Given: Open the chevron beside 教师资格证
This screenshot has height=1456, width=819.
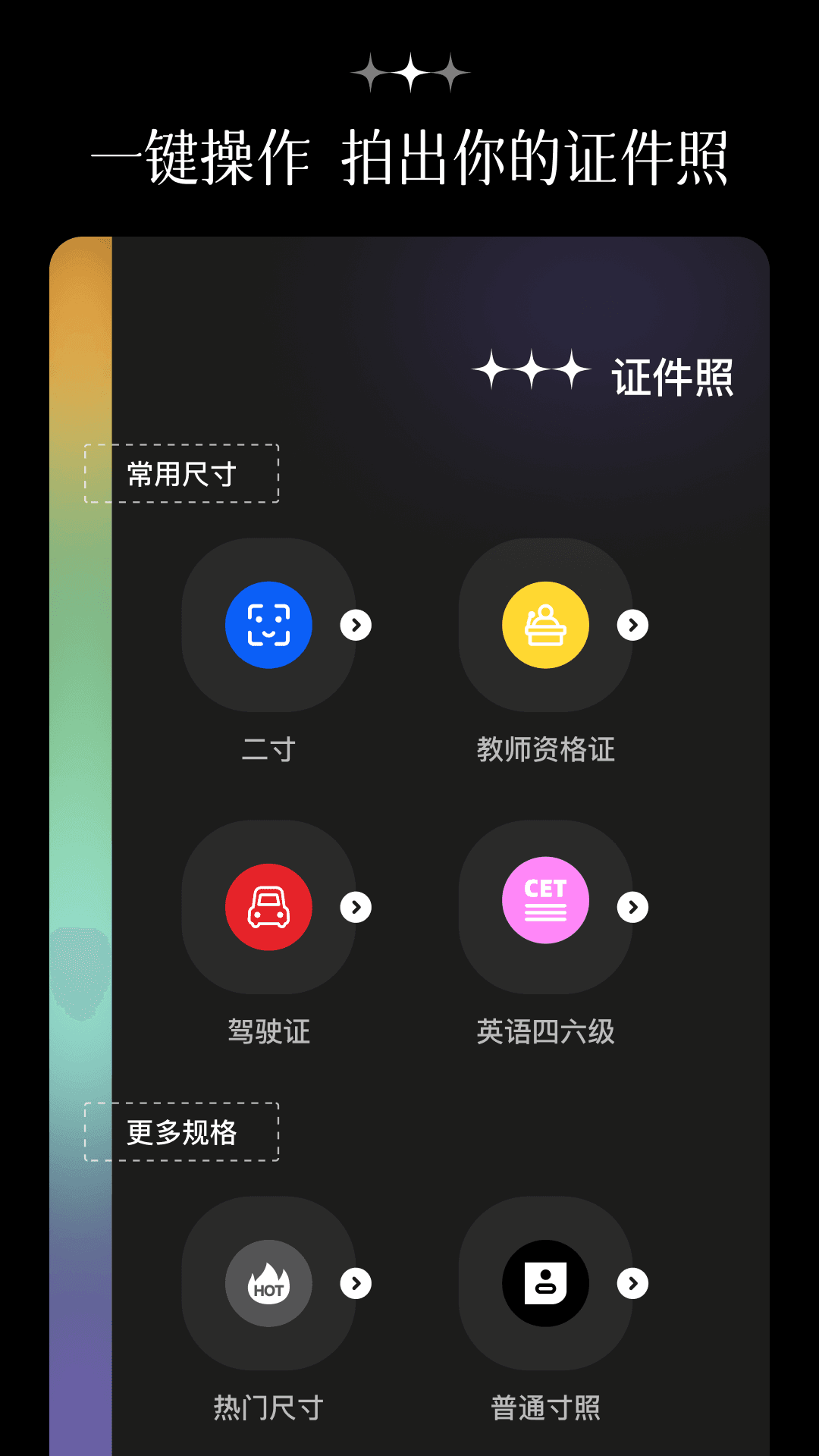Looking at the screenshot, I should 634,624.
